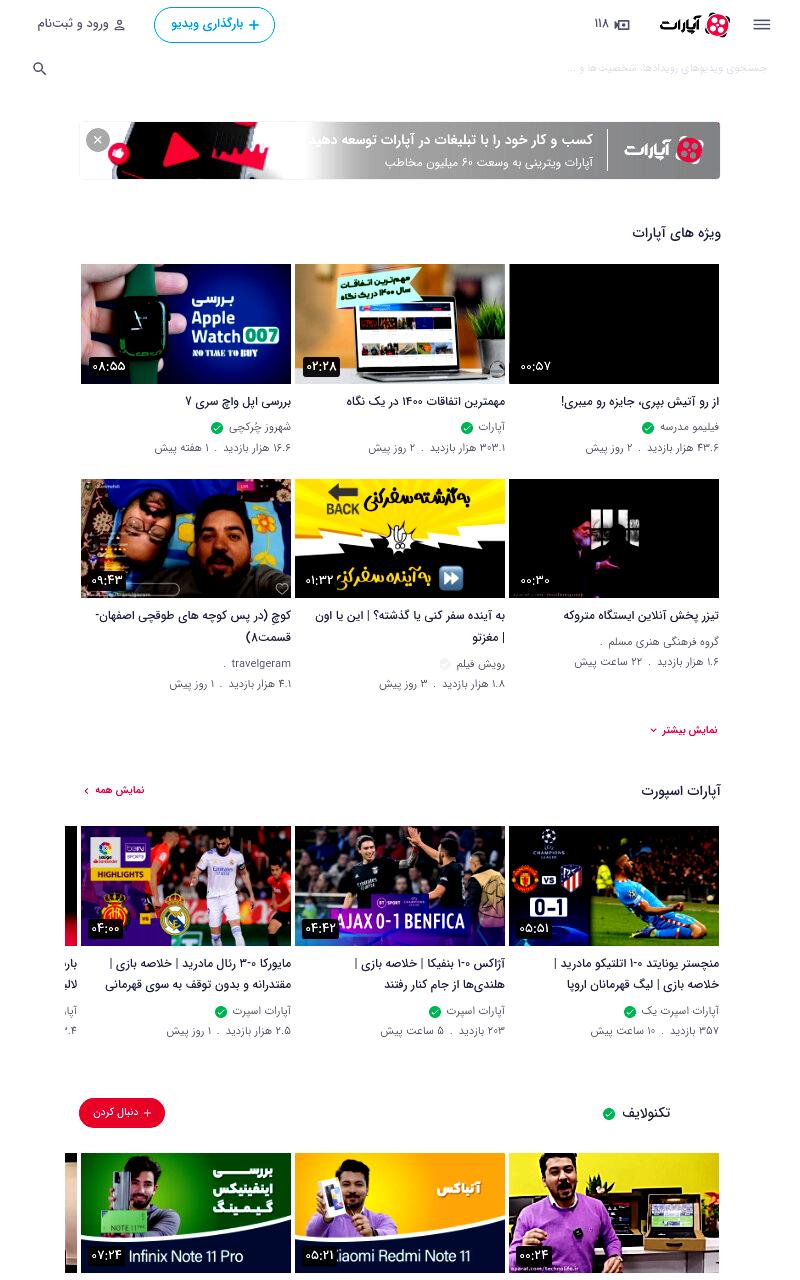Follow تکنولایف with the دنبال کردن button
The image size is (800, 1280).
122,1113
